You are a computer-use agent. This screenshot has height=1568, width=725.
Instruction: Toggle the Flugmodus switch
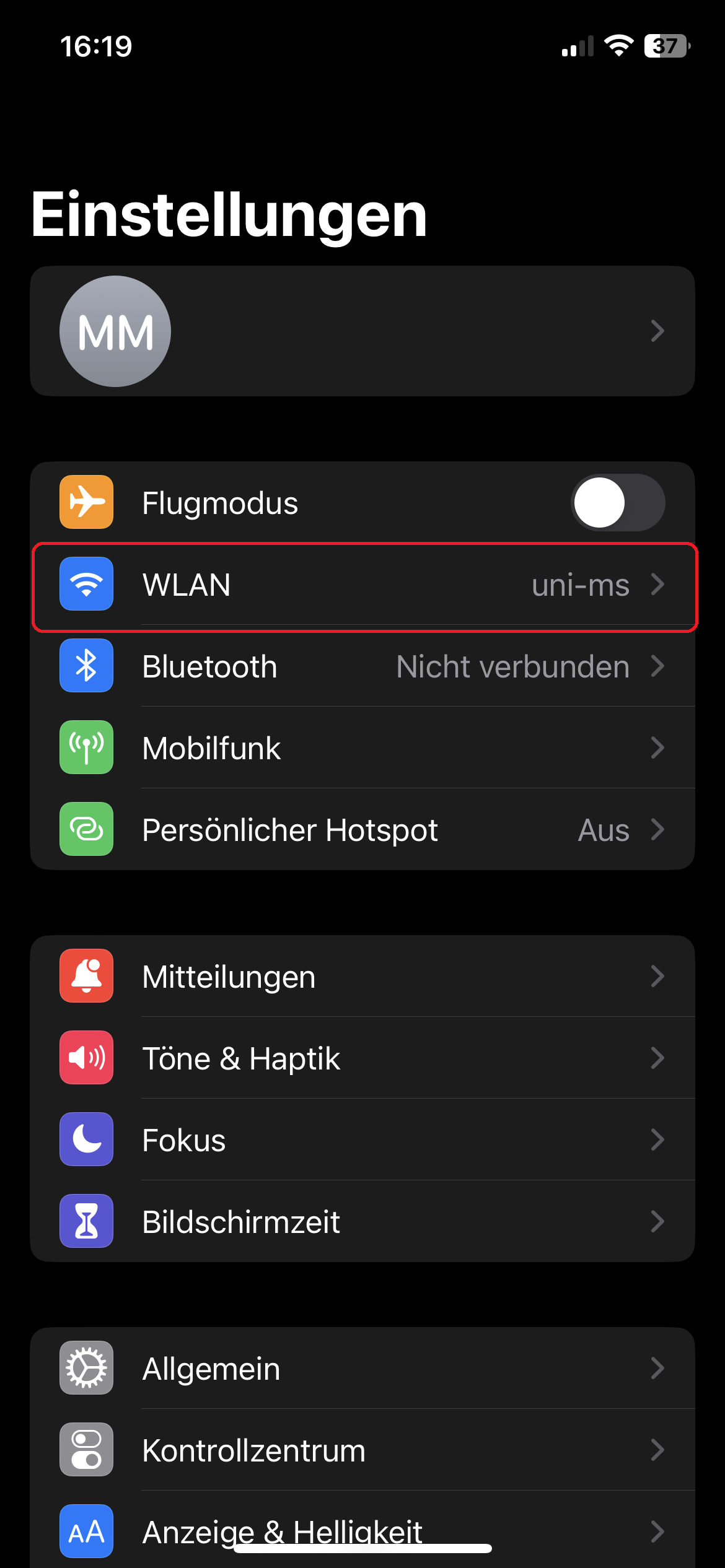coord(617,503)
